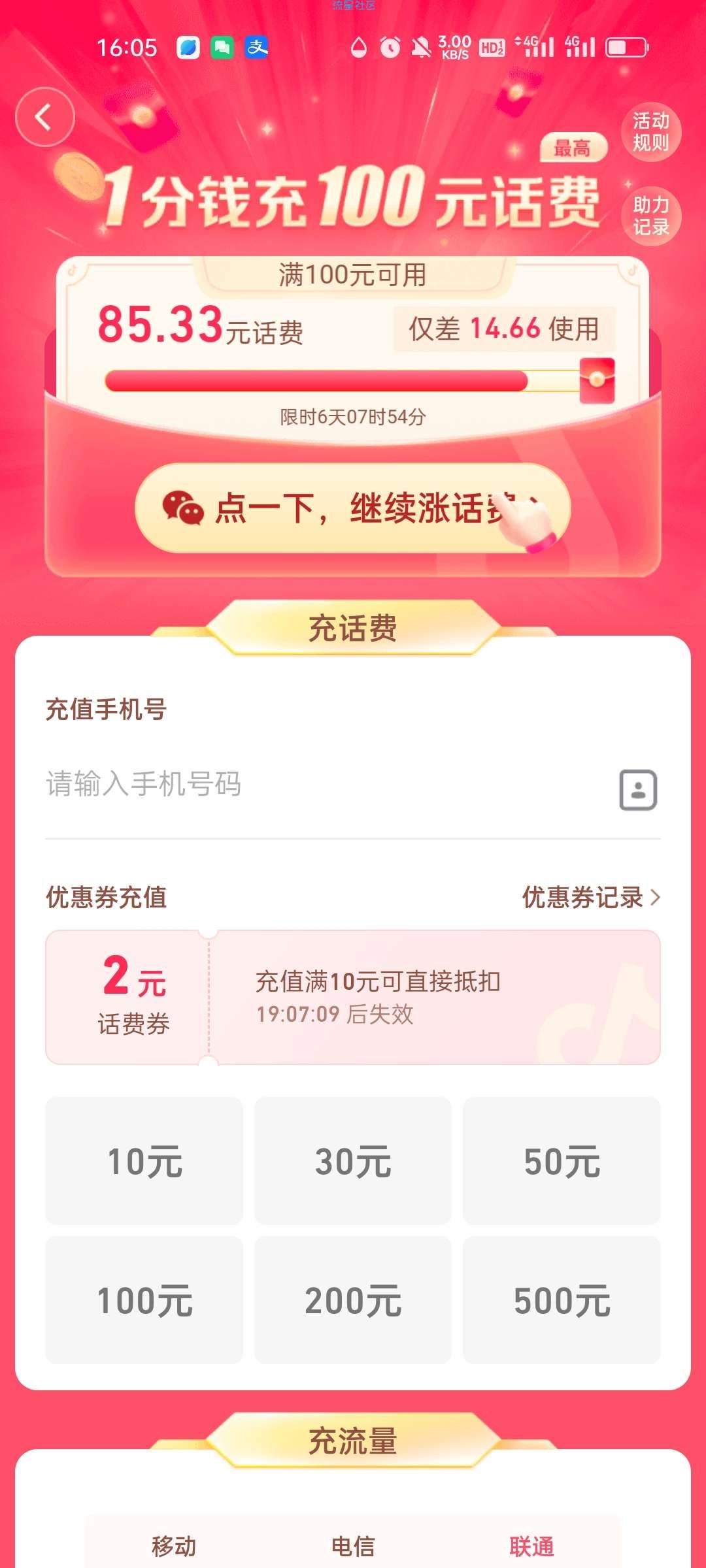
Task: Switch to the 电信 carrier tab
Action: (352, 1546)
